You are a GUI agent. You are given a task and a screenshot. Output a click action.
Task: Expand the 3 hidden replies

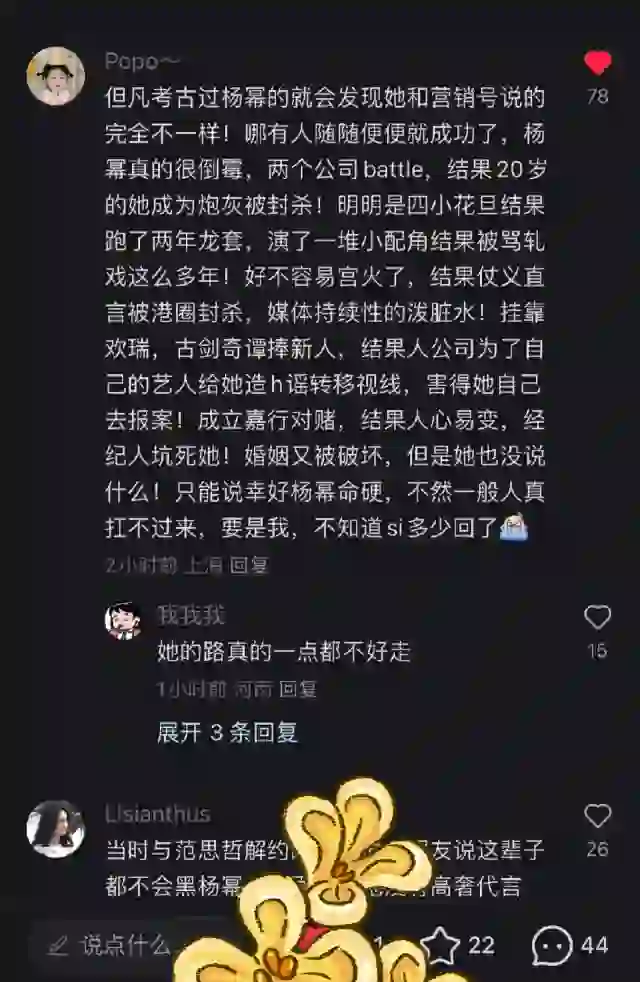tap(227, 732)
